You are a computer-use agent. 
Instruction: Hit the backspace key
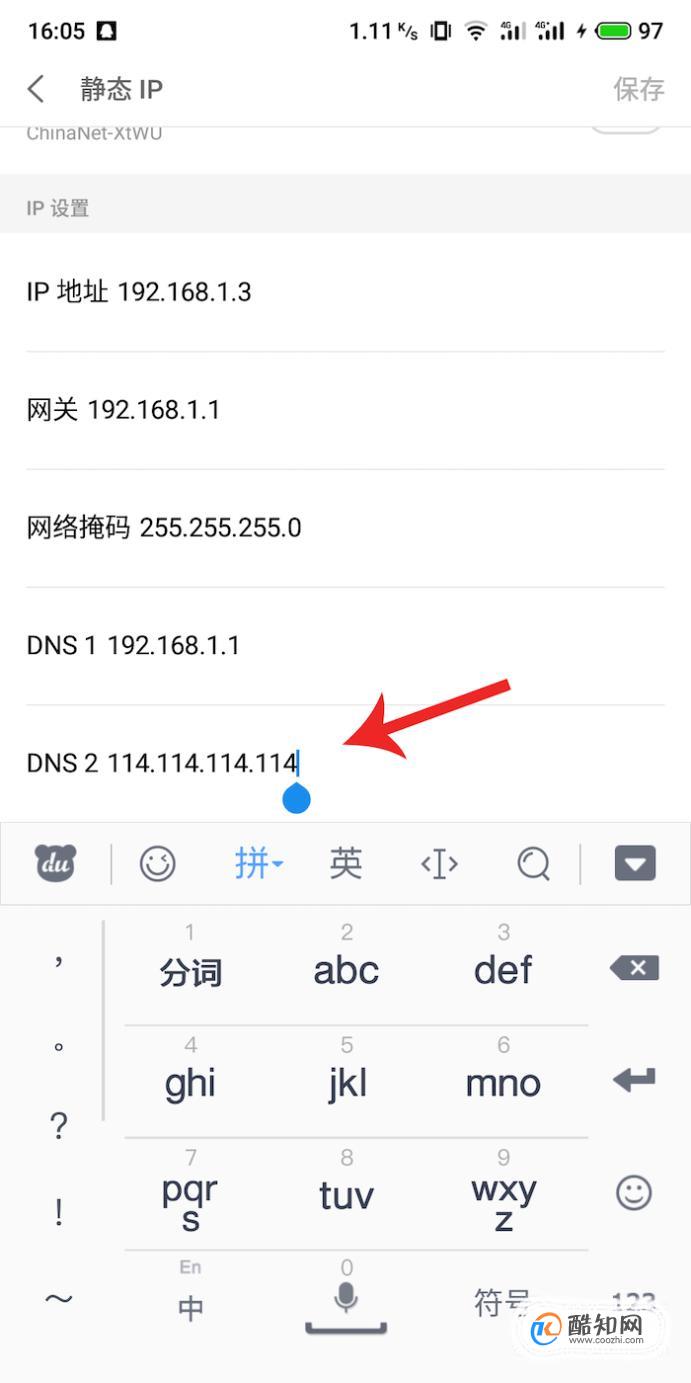634,968
